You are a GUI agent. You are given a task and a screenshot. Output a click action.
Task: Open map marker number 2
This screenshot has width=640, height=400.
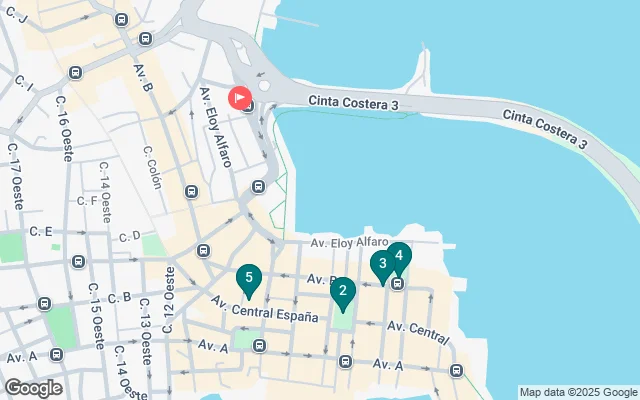pyautogui.click(x=342, y=291)
